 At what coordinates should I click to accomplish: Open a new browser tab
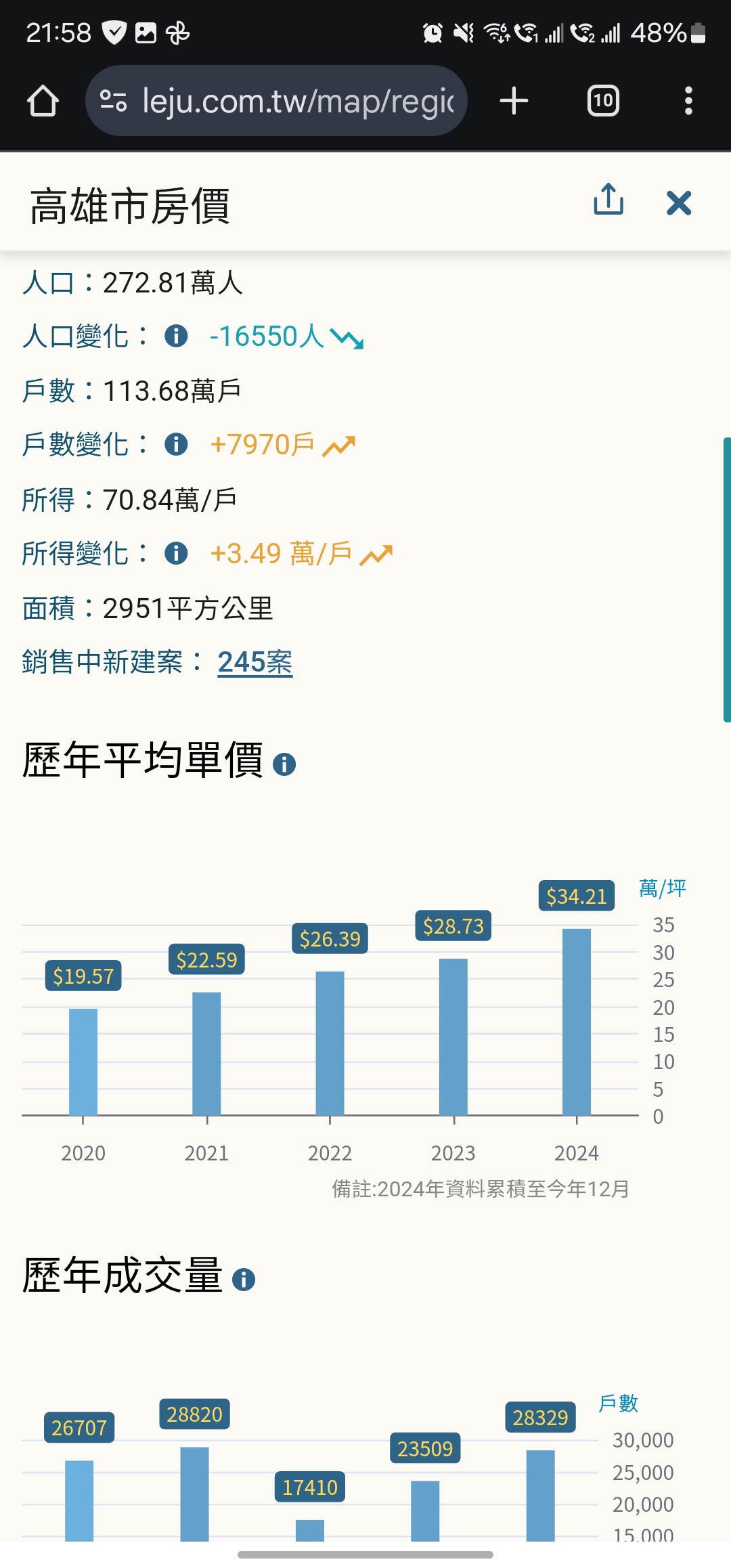point(514,101)
